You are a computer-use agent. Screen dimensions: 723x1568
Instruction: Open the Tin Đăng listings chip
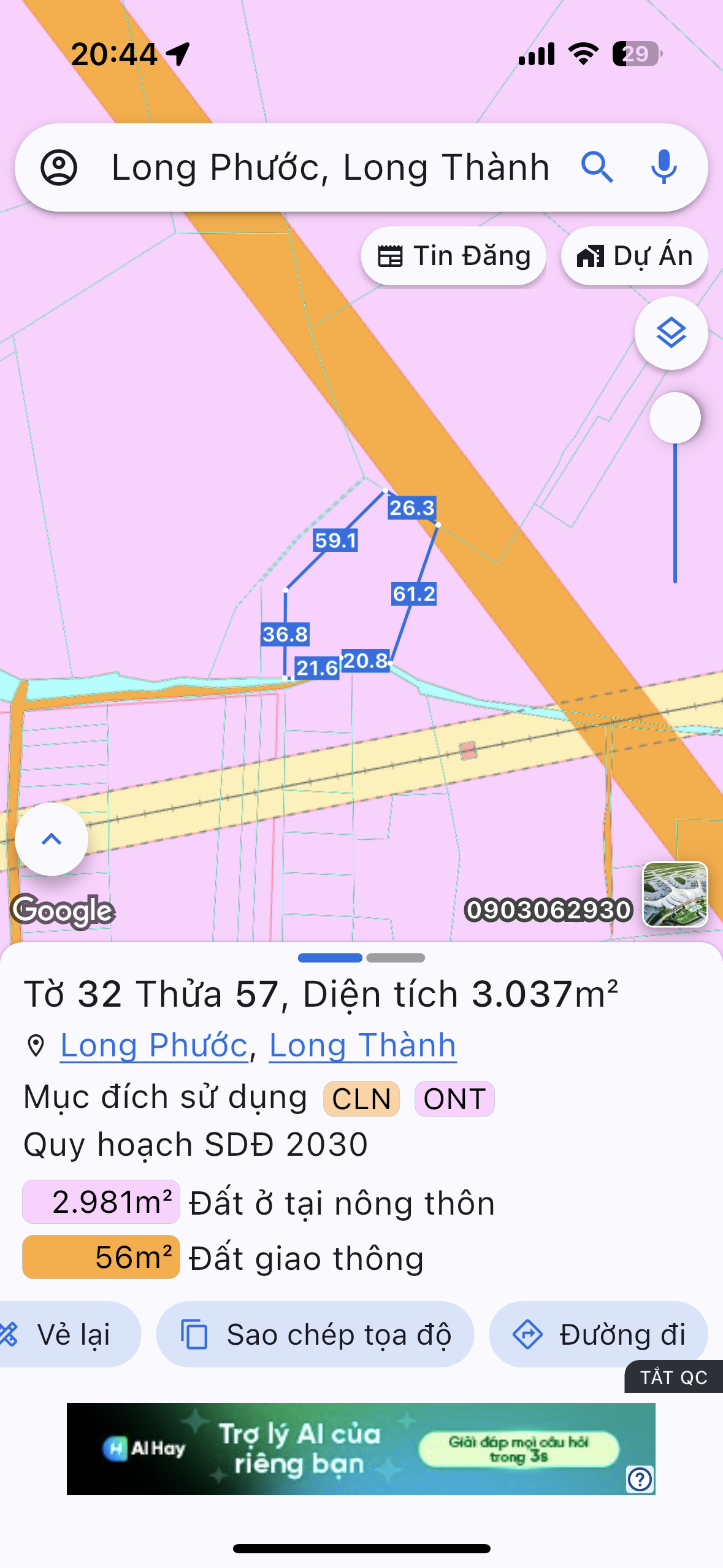coord(453,256)
